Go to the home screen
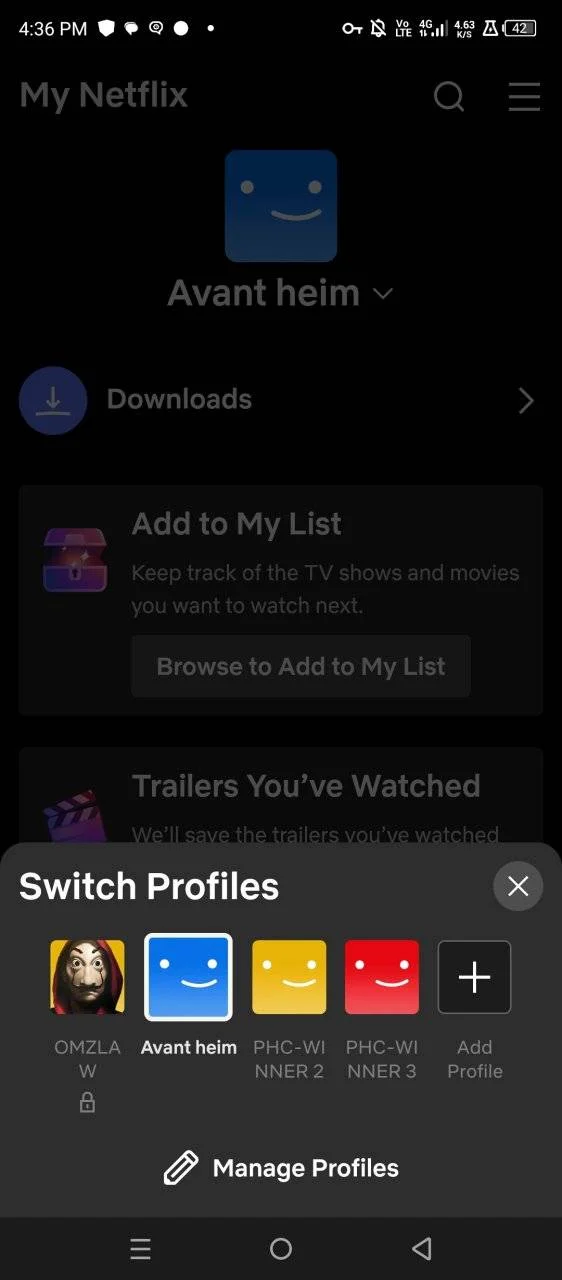 pyautogui.click(x=281, y=1248)
